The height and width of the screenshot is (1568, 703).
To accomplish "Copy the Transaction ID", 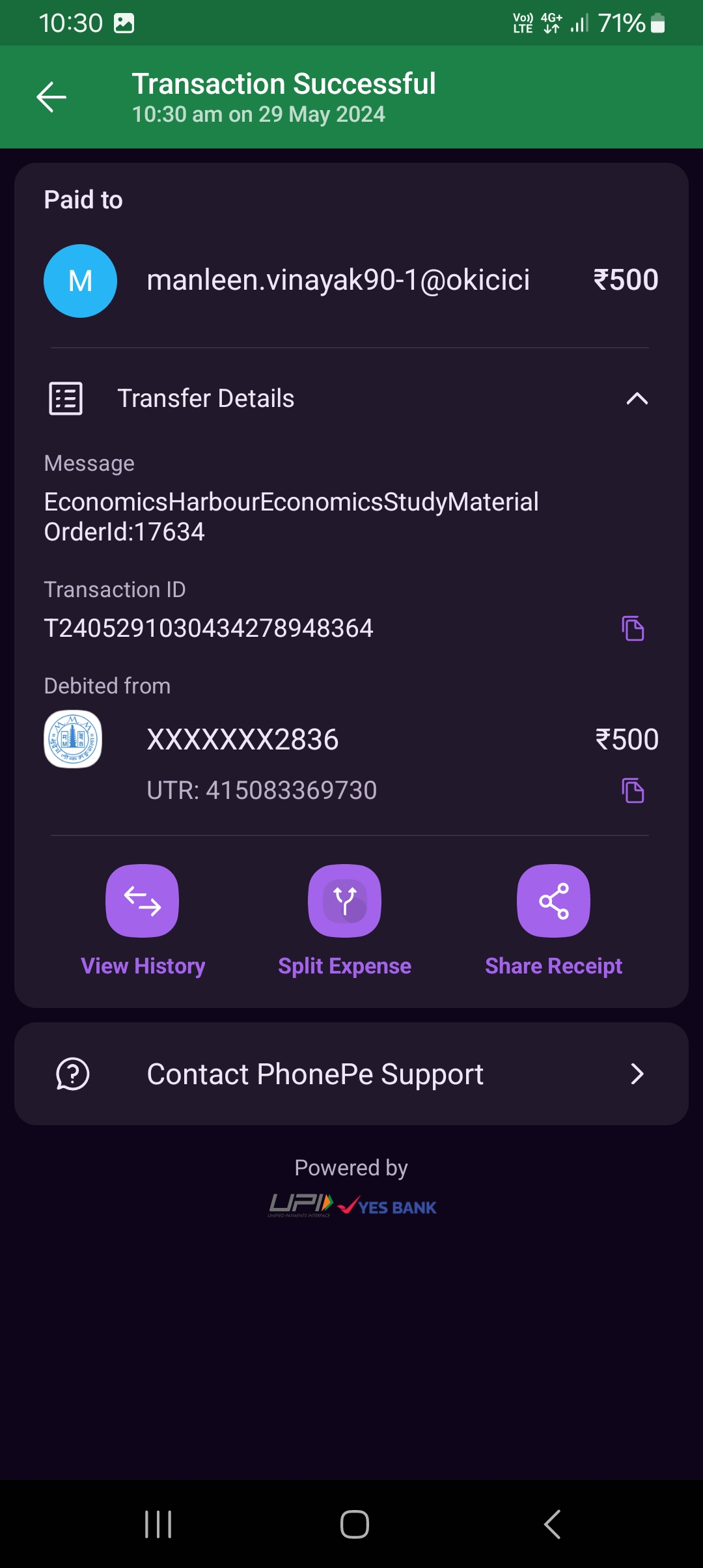I will [x=633, y=628].
